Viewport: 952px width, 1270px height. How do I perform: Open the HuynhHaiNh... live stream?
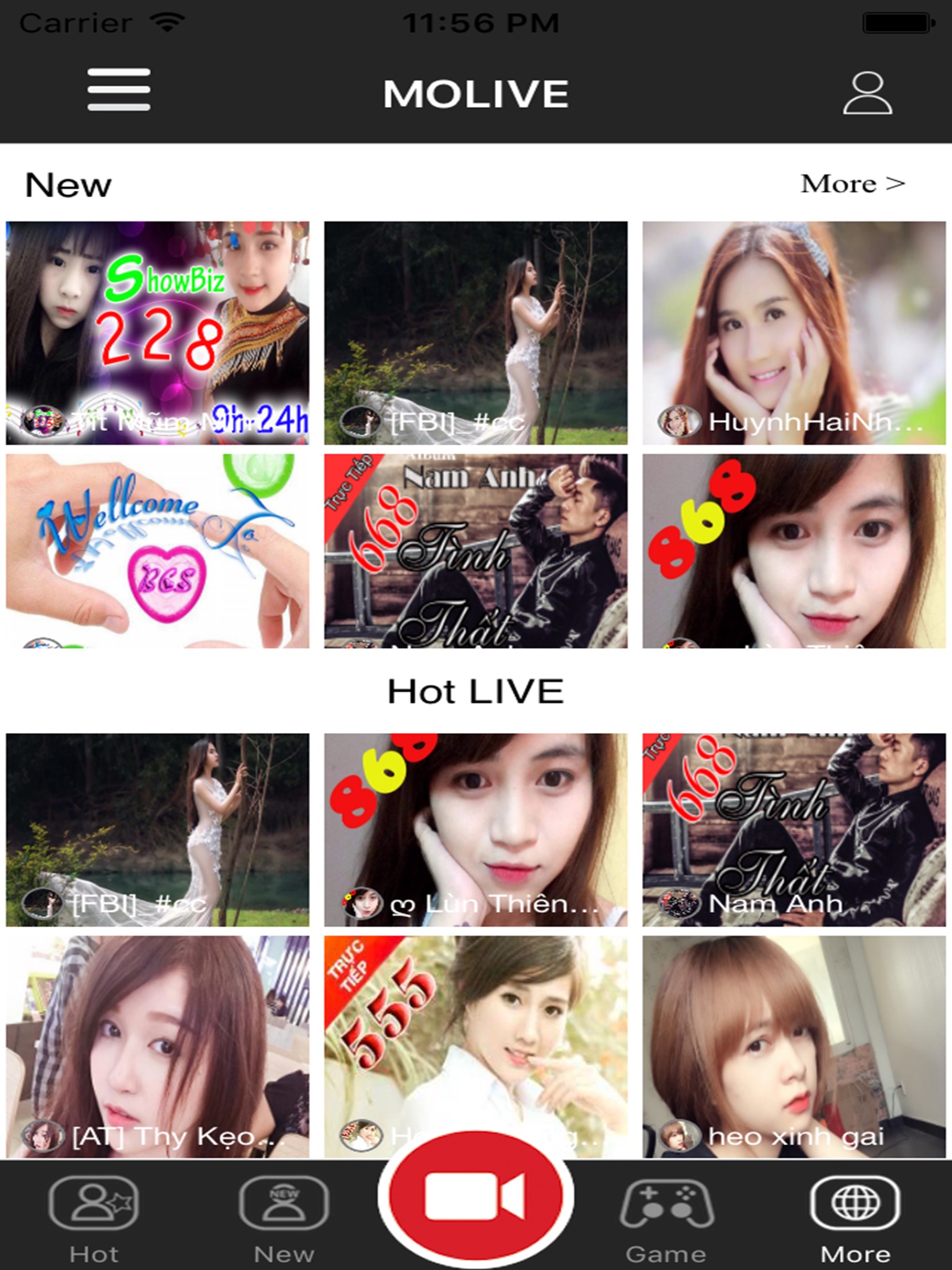tap(794, 333)
